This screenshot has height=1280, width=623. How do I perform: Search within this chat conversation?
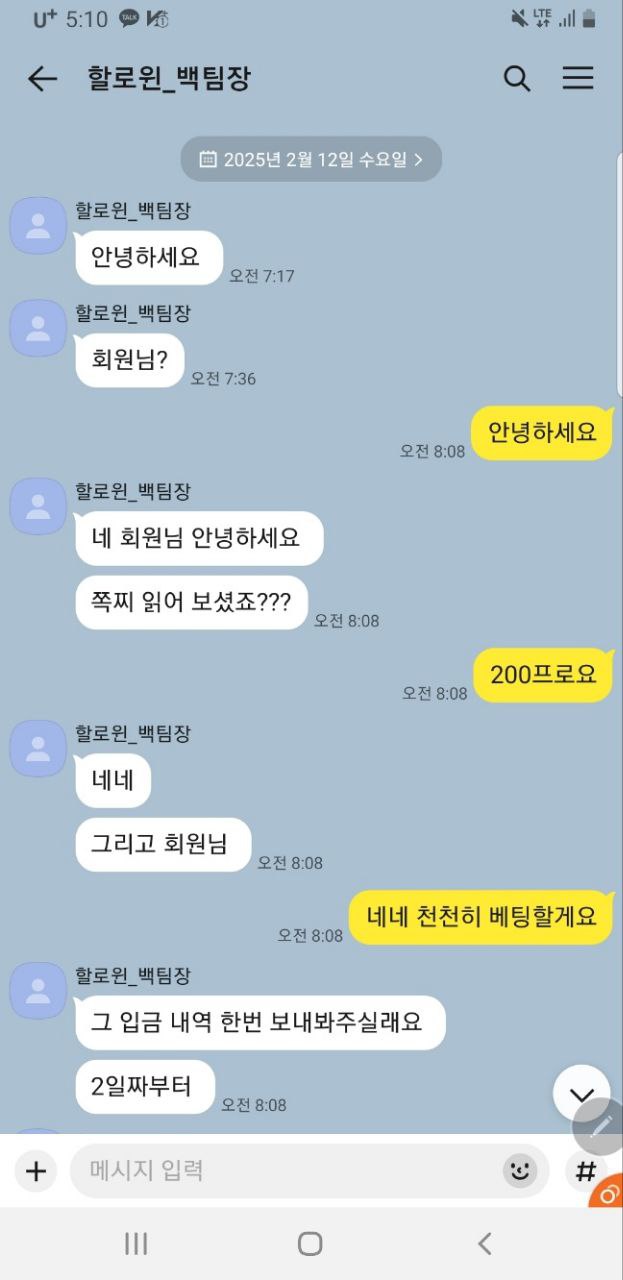tap(516, 79)
